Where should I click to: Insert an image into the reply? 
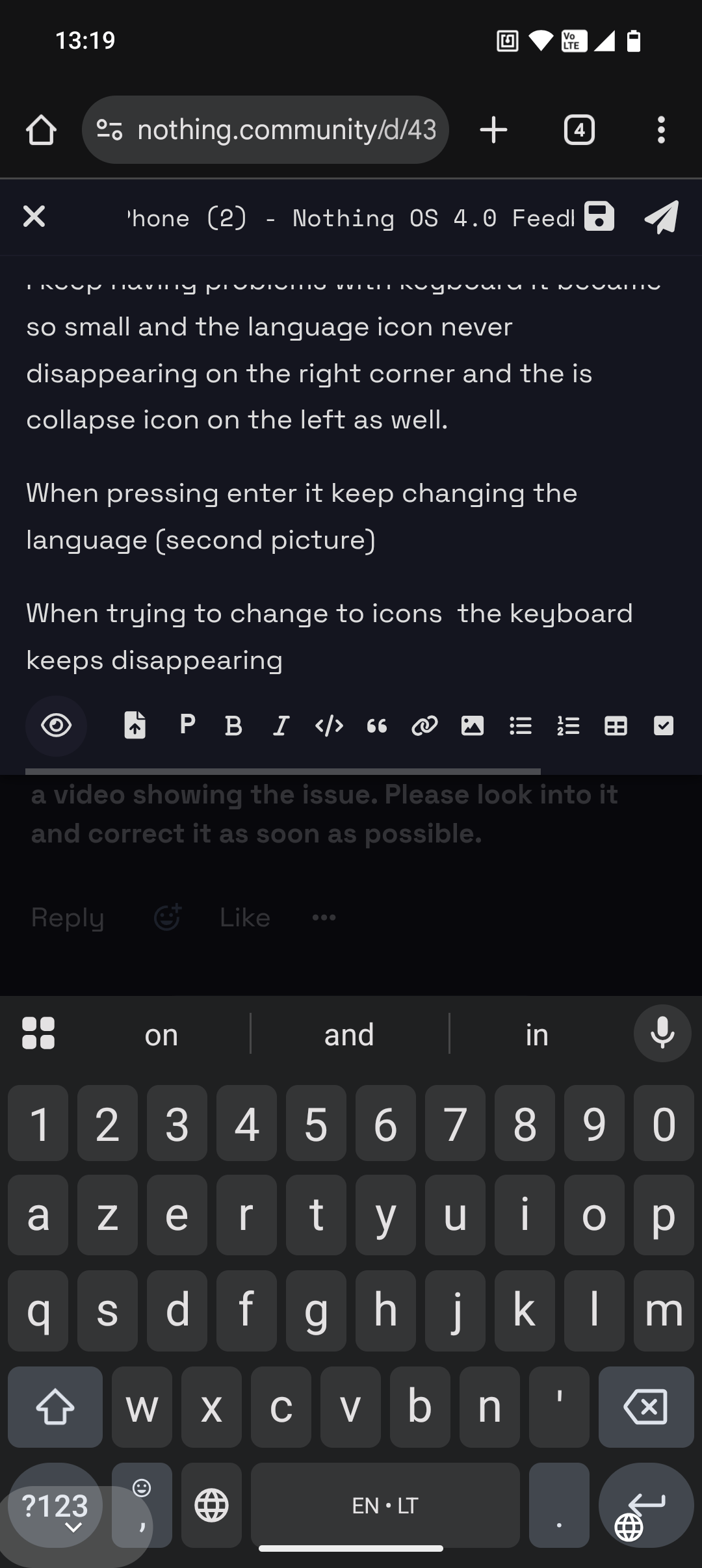[x=473, y=725]
